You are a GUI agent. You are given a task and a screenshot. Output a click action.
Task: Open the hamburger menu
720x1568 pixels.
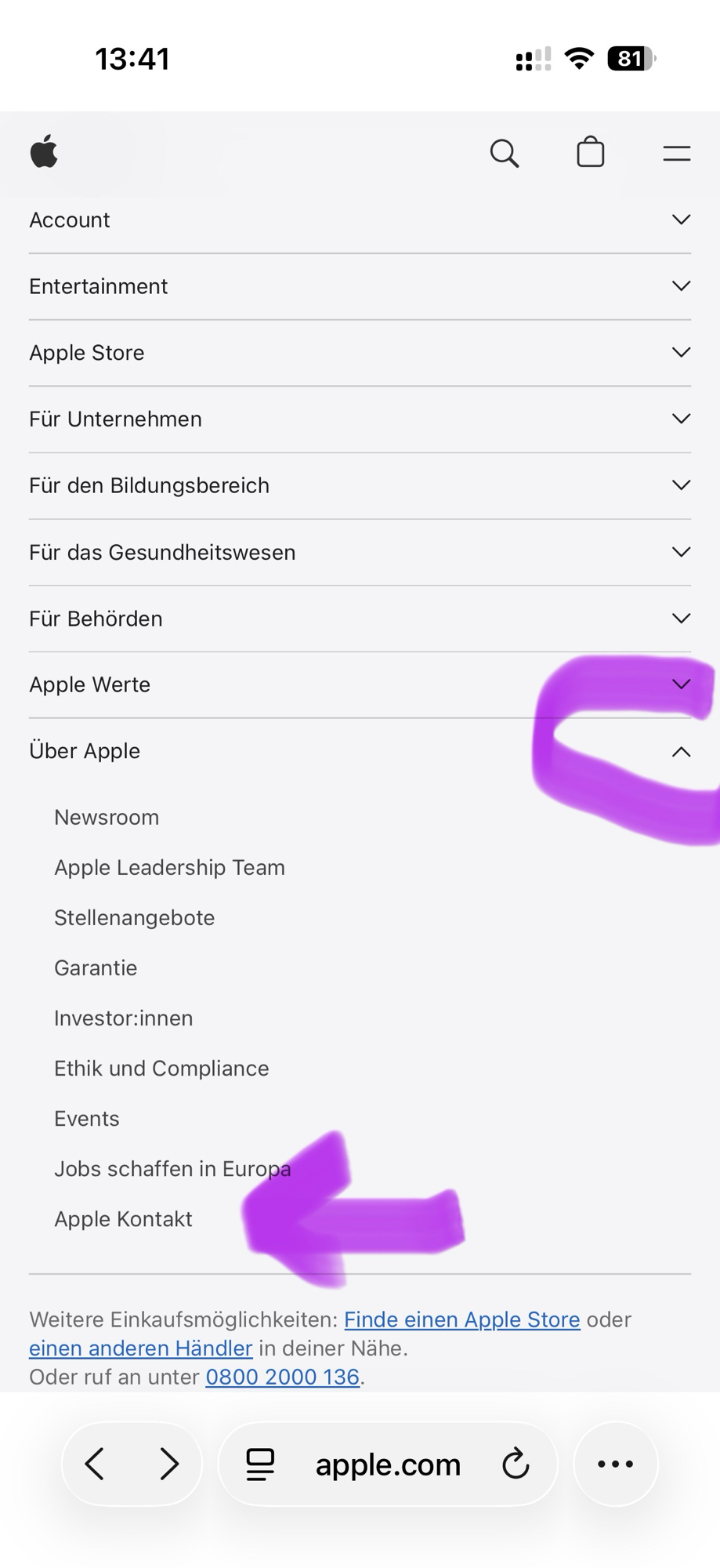tap(676, 153)
